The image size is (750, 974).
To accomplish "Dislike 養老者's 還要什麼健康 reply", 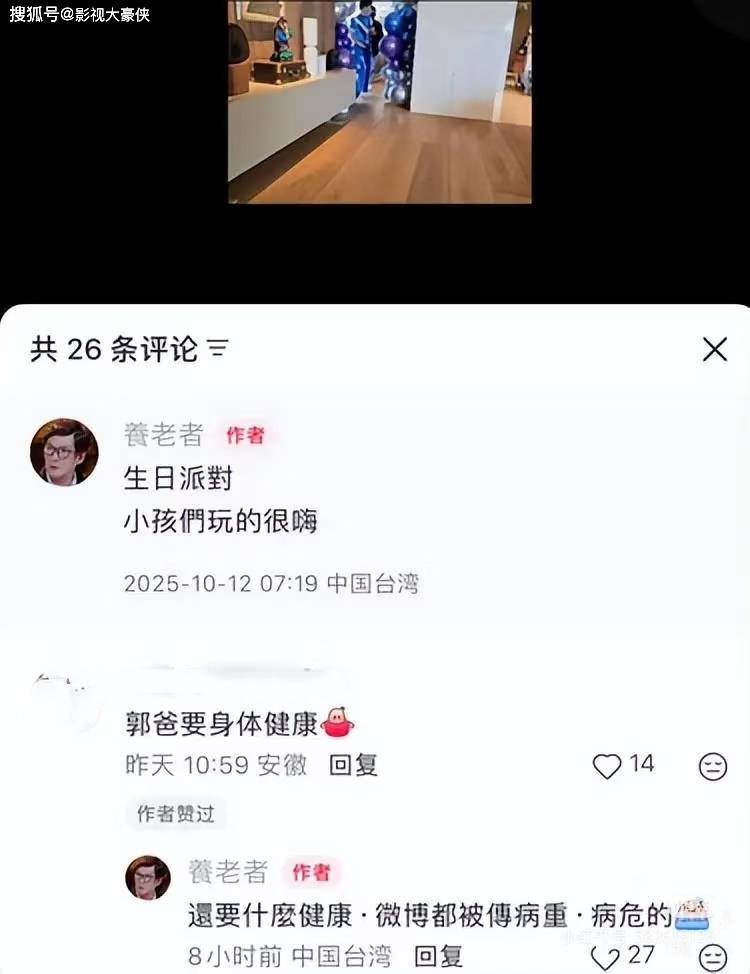I will [x=712, y=957].
